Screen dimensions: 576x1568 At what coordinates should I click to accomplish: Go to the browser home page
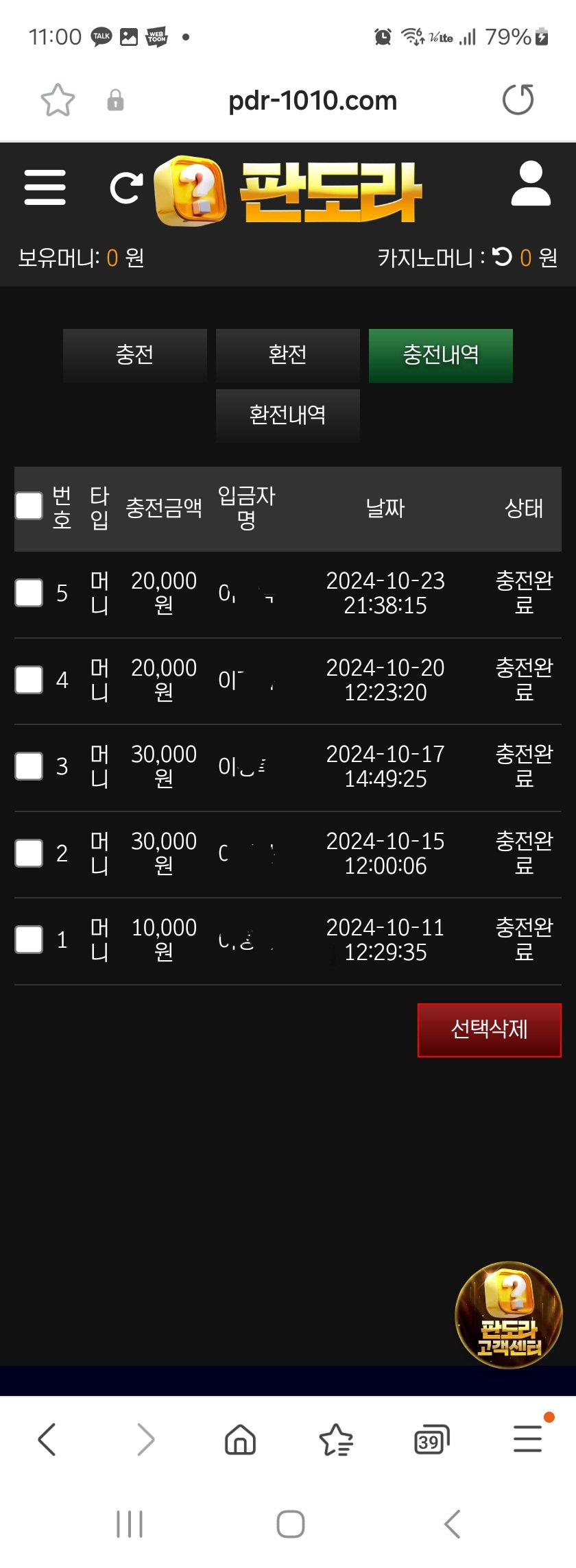pyautogui.click(x=241, y=1439)
